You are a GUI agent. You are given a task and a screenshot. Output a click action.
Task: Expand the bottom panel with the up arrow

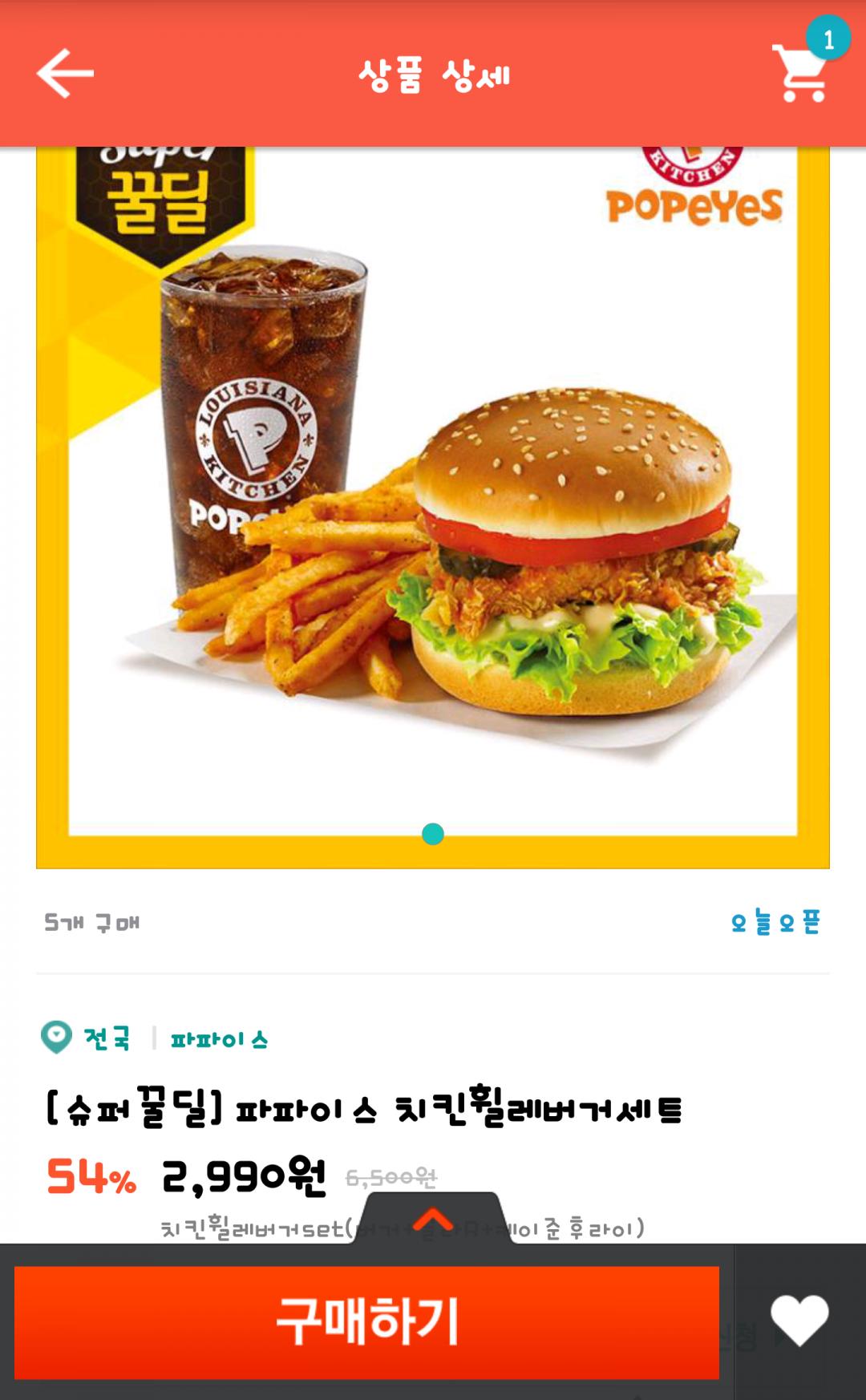433,1219
